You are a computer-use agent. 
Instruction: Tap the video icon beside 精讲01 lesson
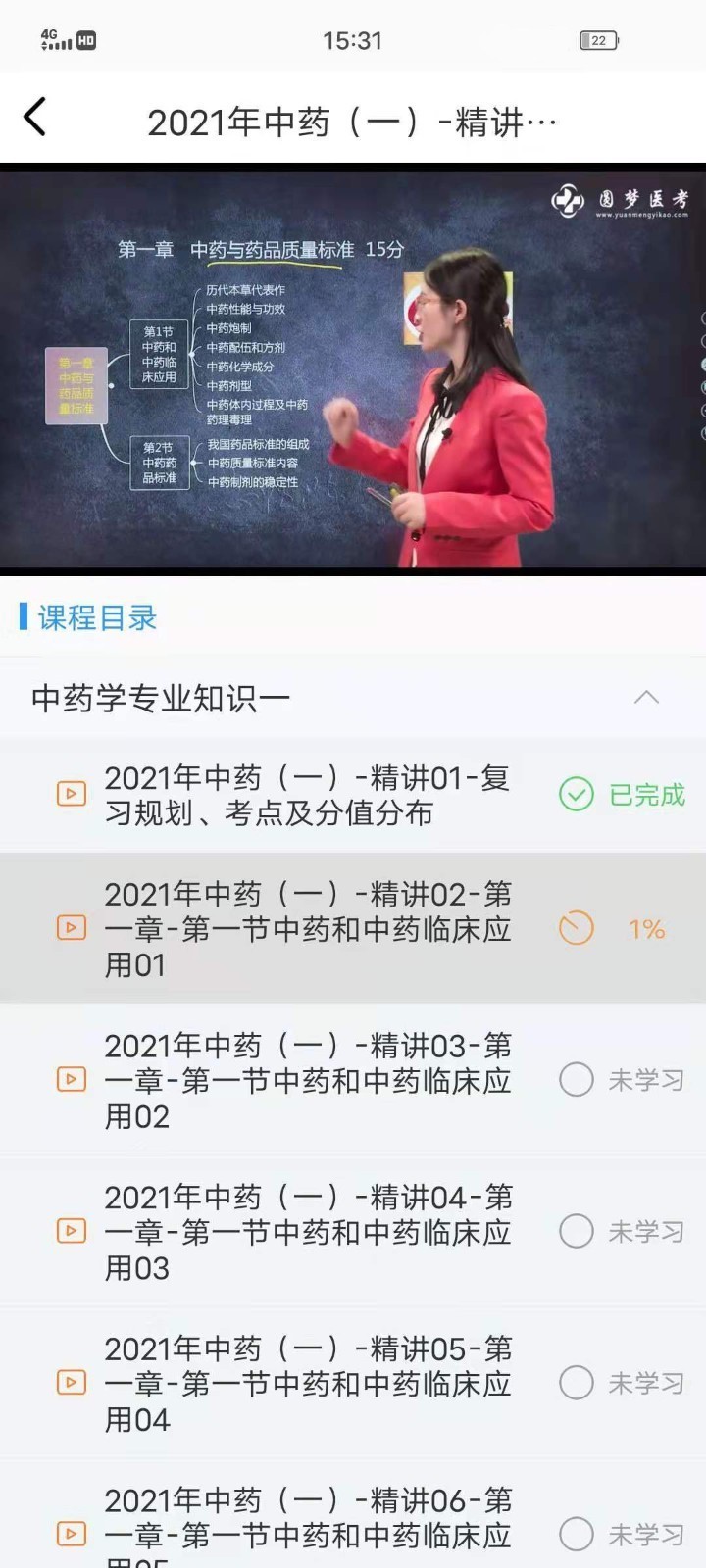71,793
